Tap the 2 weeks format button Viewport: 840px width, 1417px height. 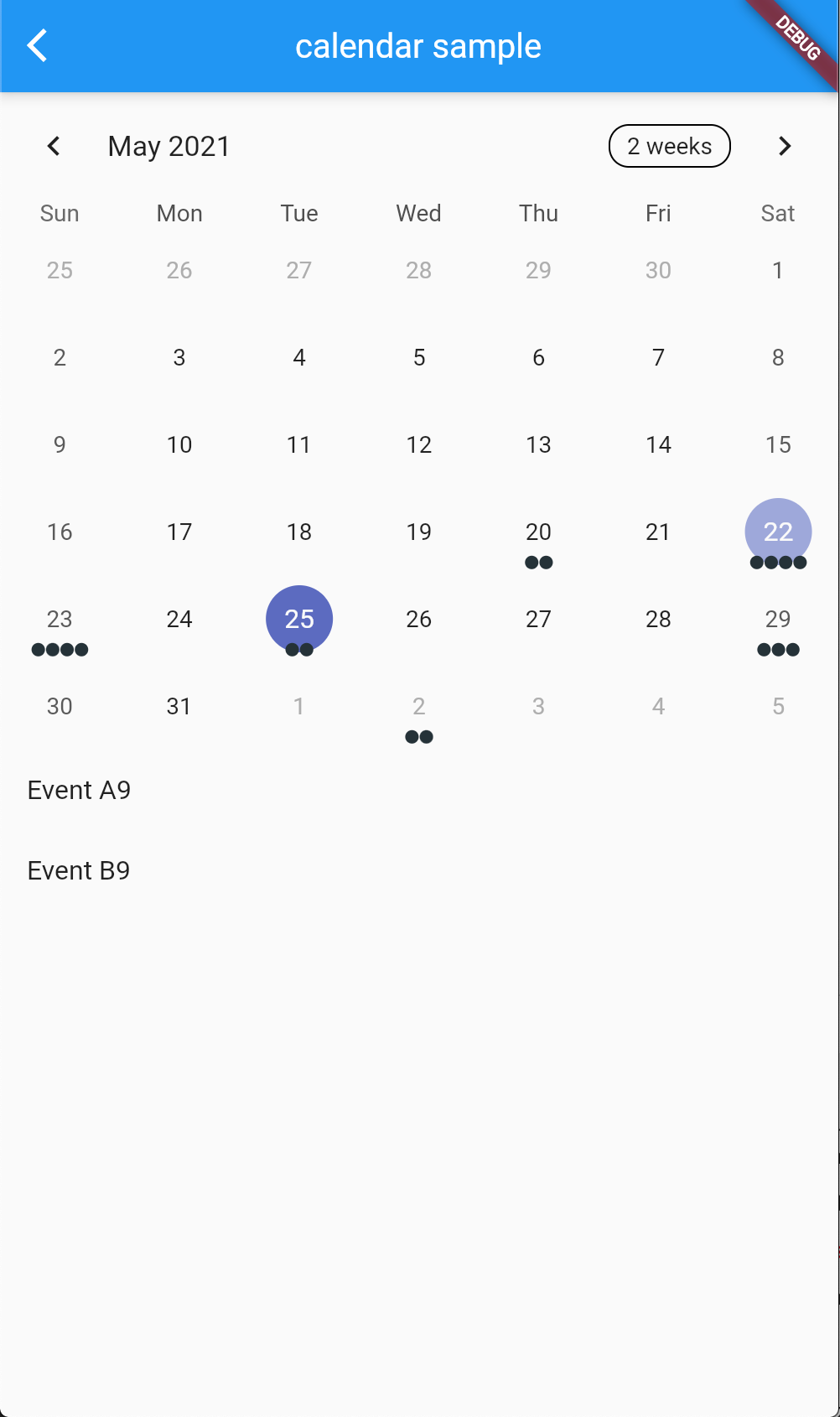click(x=669, y=146)
